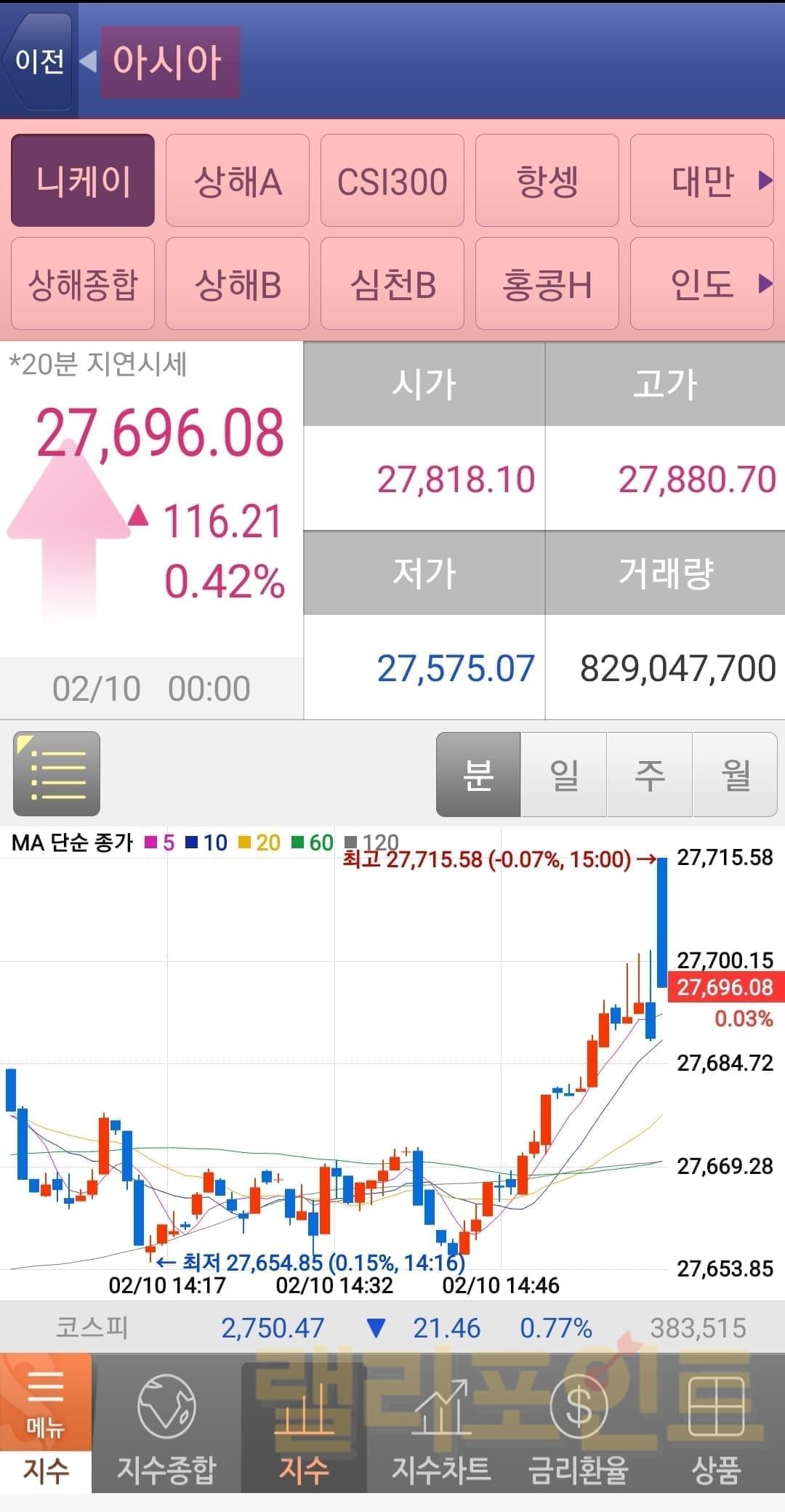This screenshot has width=785, height=1512.
Task: View the 심천B index
Action: 392,284
